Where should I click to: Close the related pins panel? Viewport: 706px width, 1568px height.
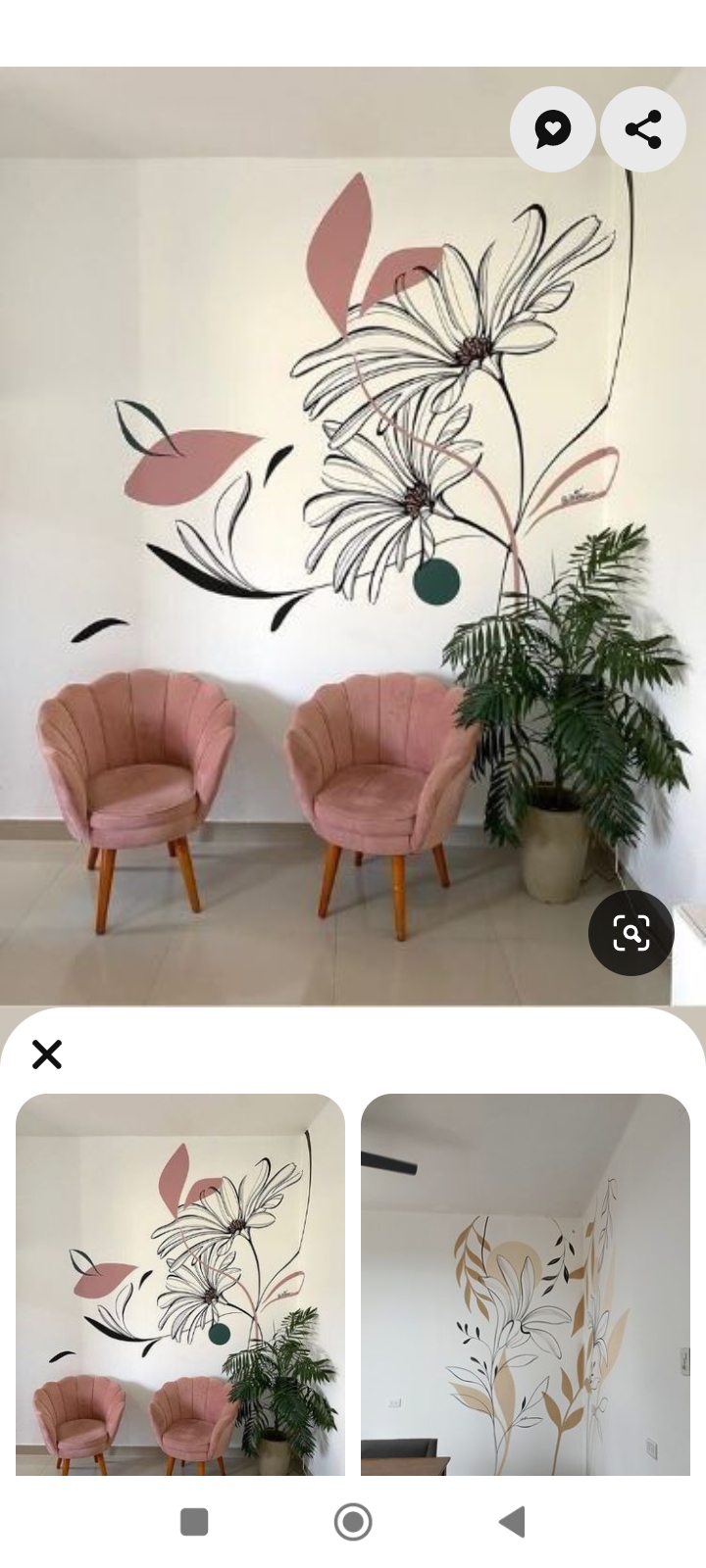(47, 1054)
